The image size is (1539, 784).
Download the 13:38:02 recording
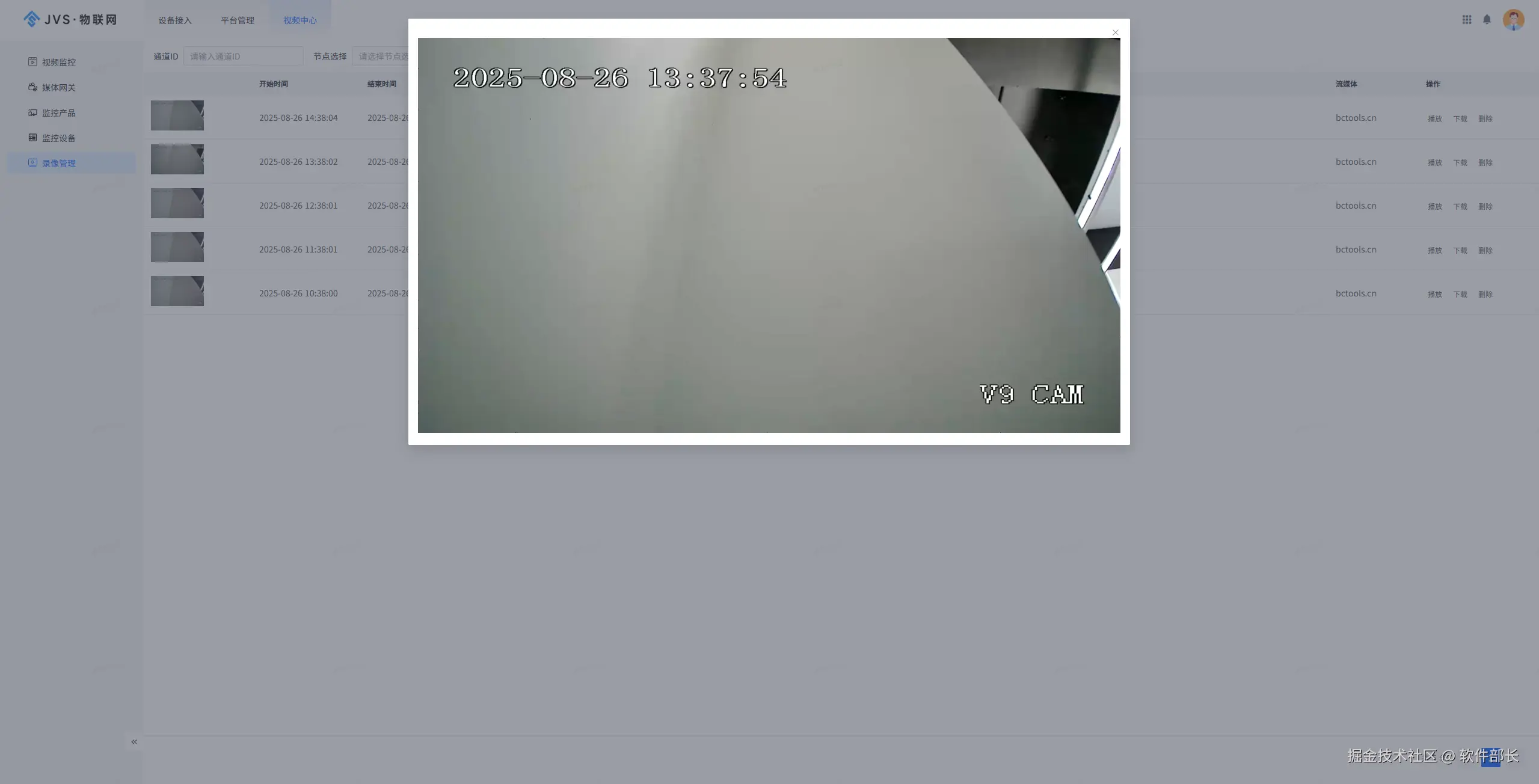[1460, 162]
